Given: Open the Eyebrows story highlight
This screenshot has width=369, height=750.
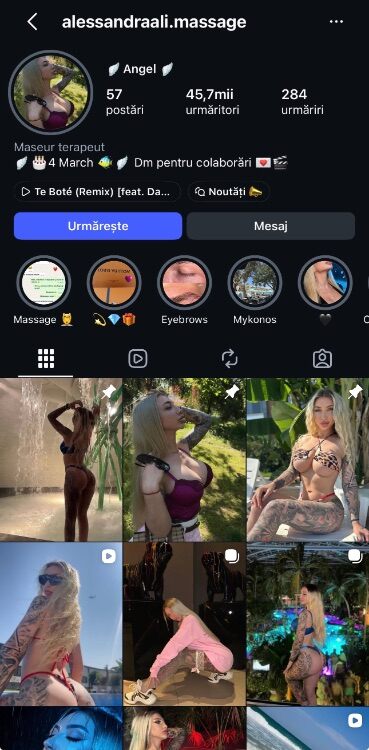Looking at the screenshot, I should (184, 291).
